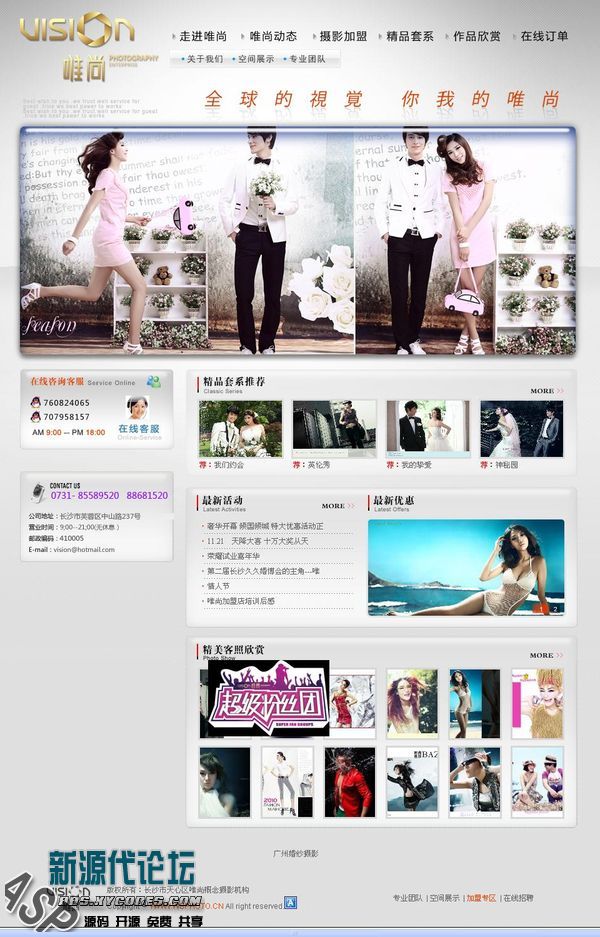Open the 加盟专区 footer link

click(481, 898)
